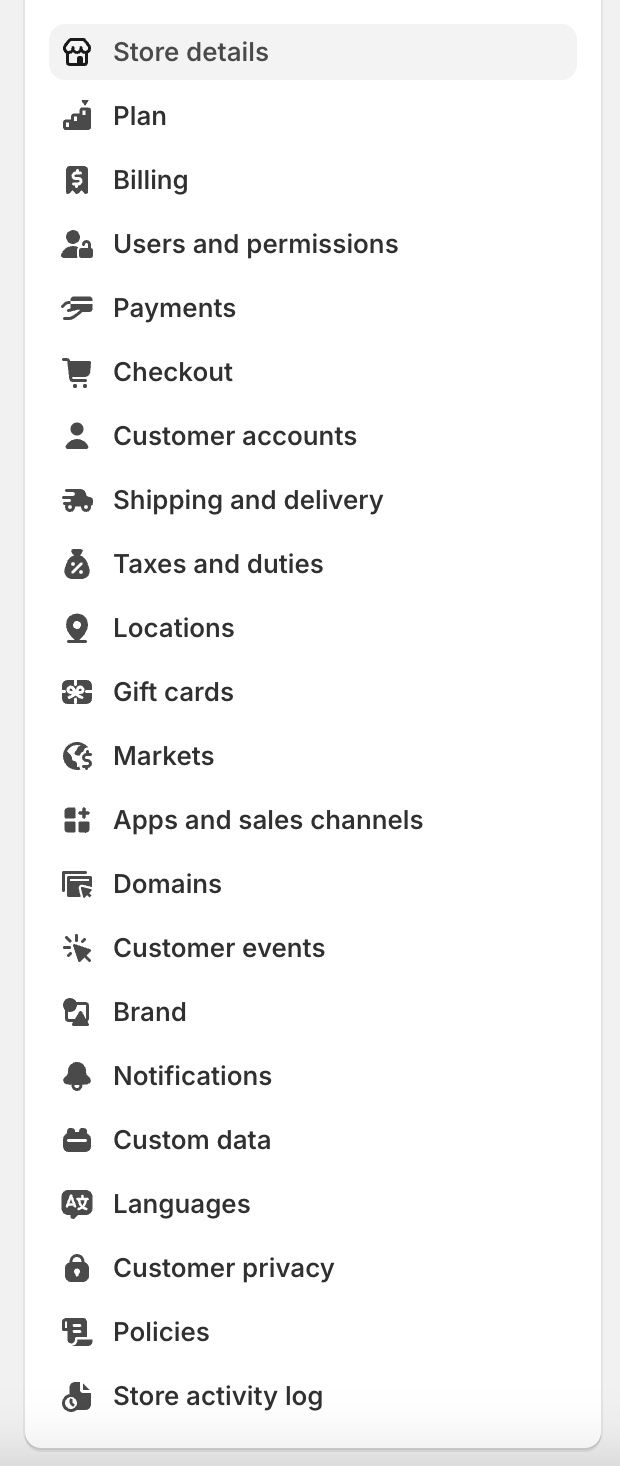Tap the Checkout menu item
The image size is (620, 1466).
coord(173,372)
